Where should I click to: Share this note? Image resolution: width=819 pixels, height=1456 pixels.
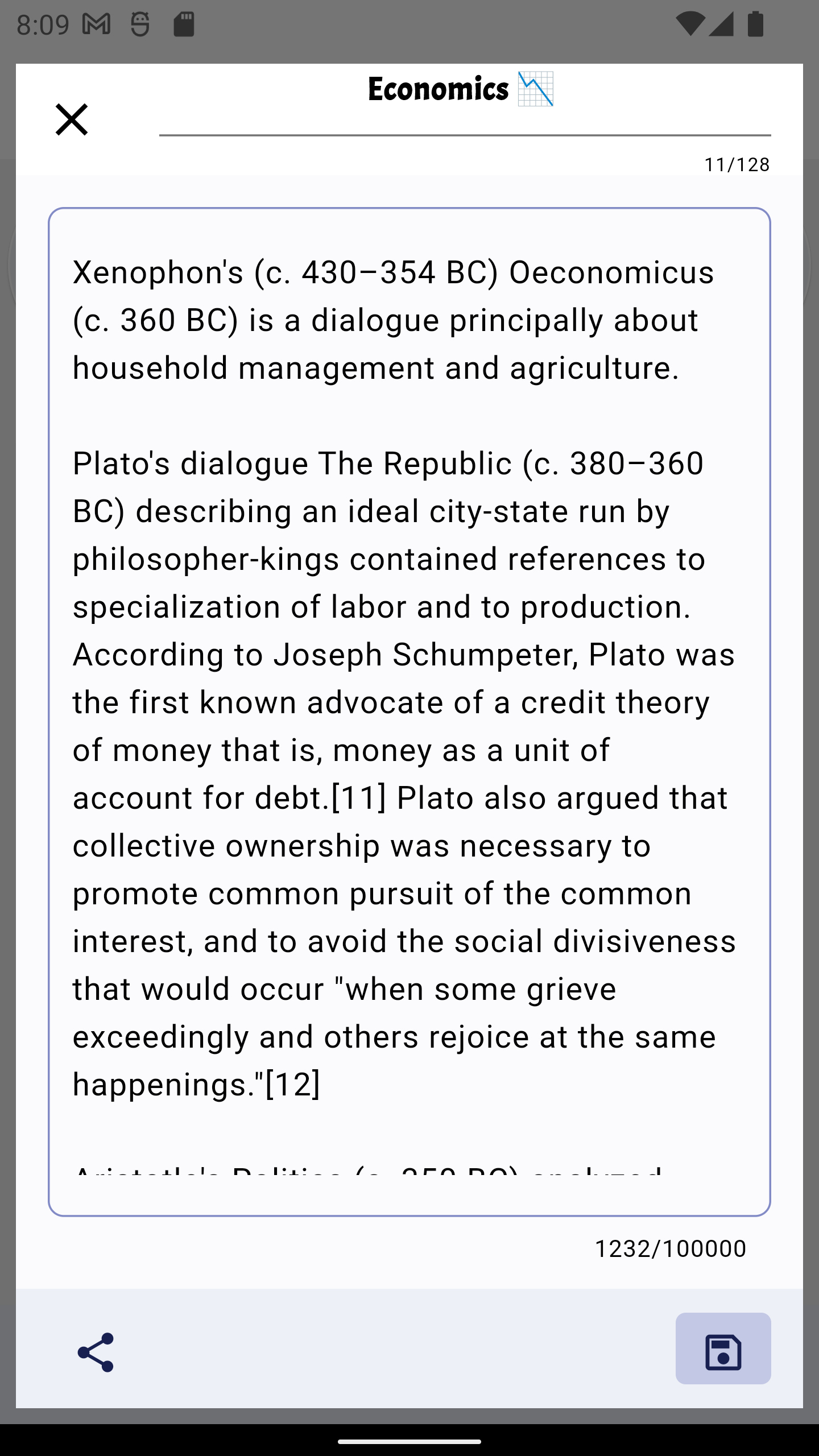click(x=96, y=1352)
